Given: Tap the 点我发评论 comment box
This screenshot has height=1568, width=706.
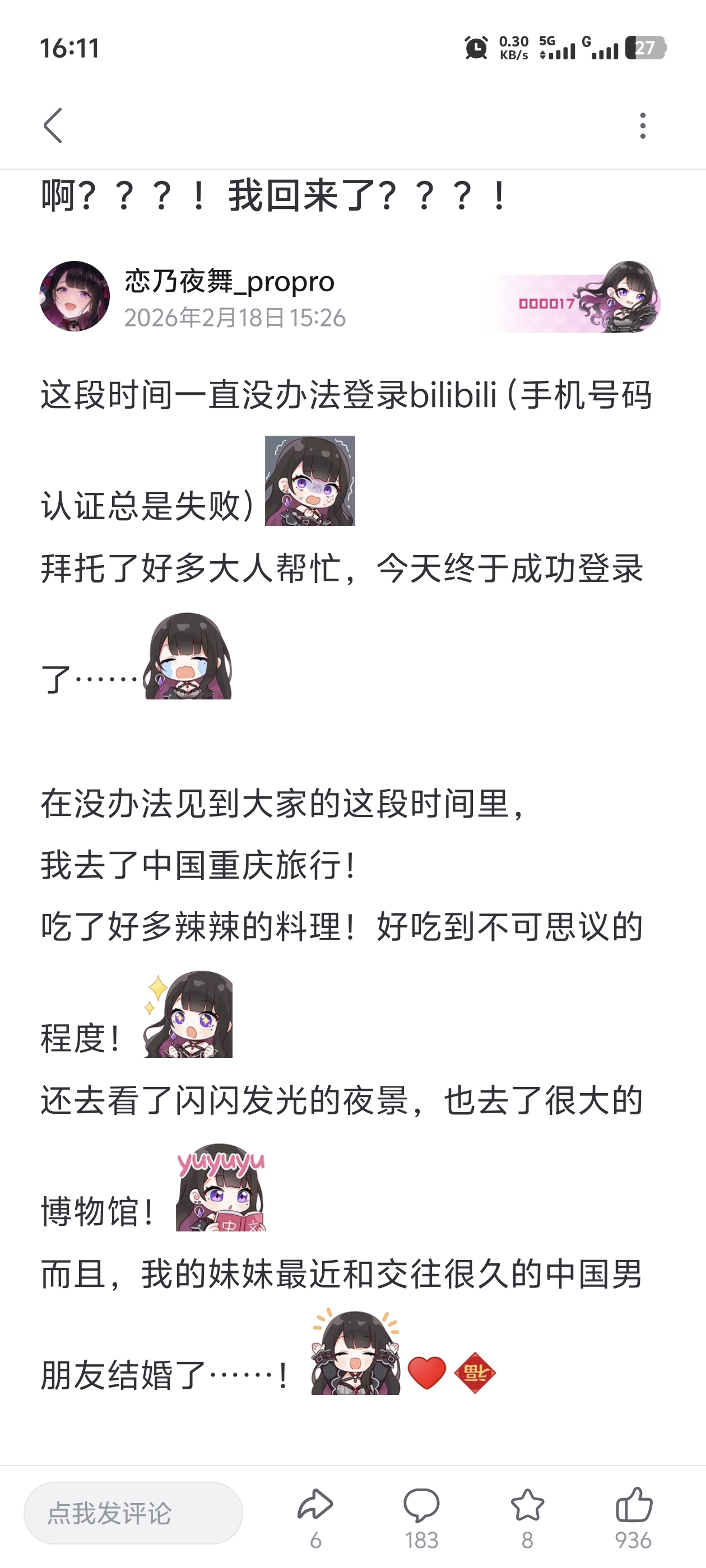Looking at the screenshot, I should 133,1513.
